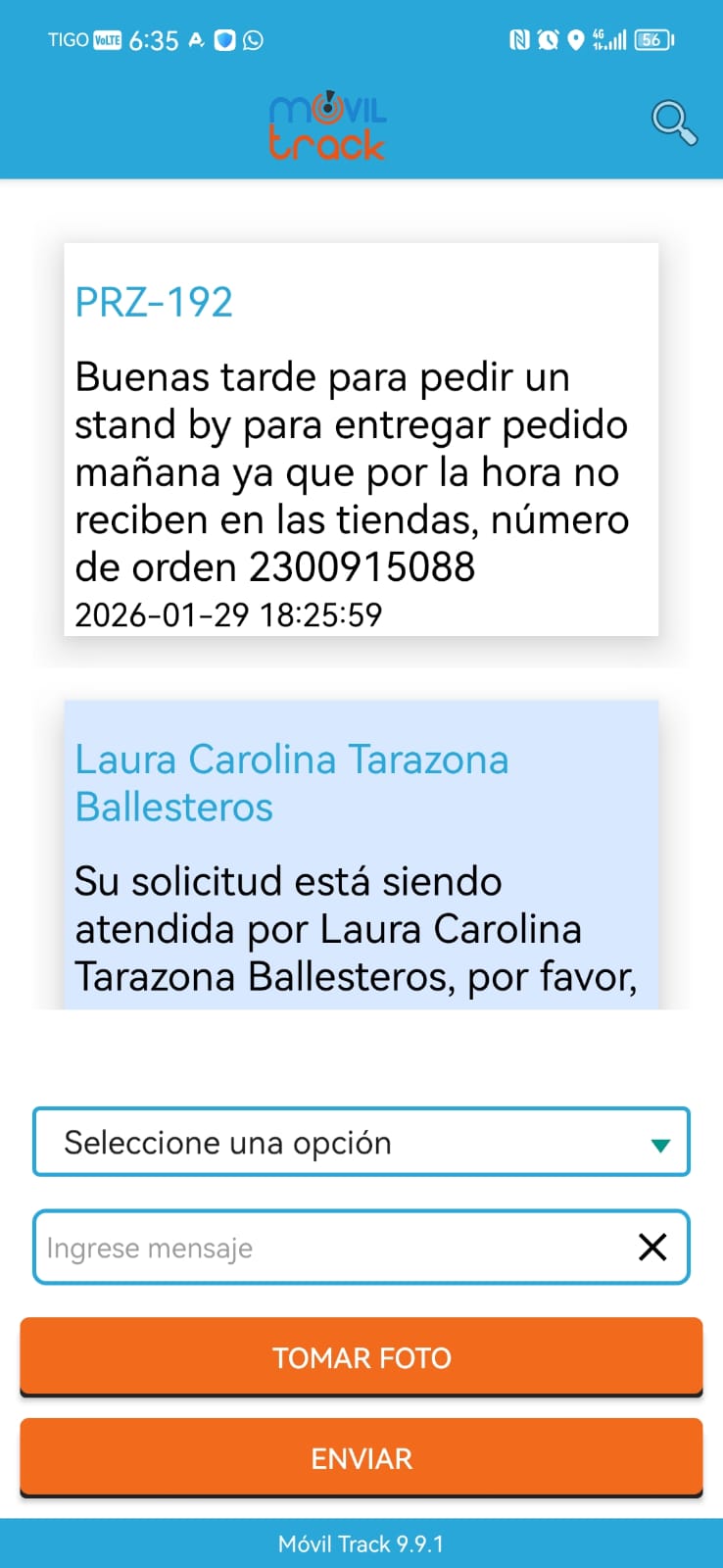Expand the 'Seleccione una opción' dropdown
This screenshot has height=1568, width=723.
[x=361, y=1142]
